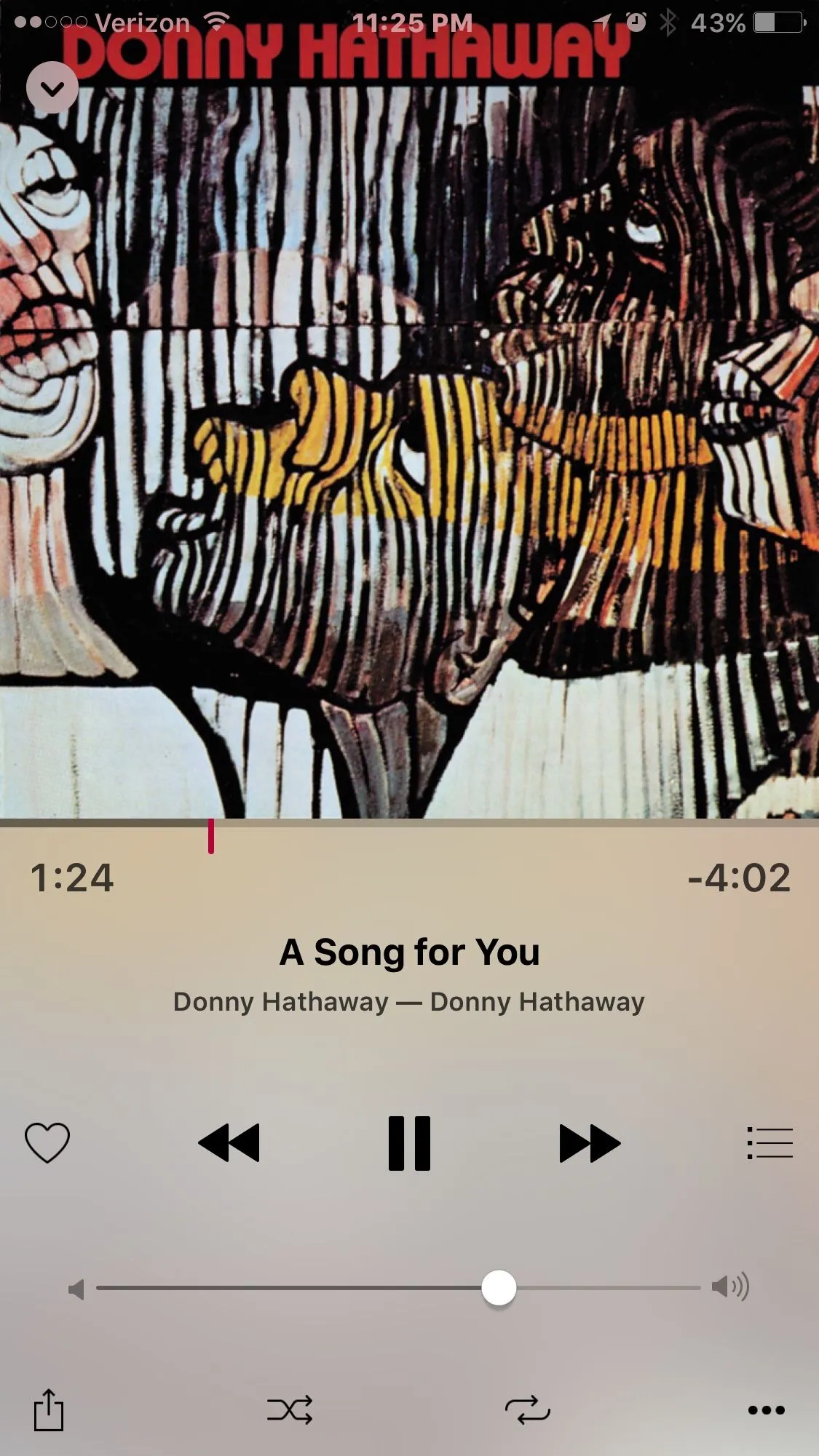Share this song
Screen dimensions: 819x1456
[49, 1410]
